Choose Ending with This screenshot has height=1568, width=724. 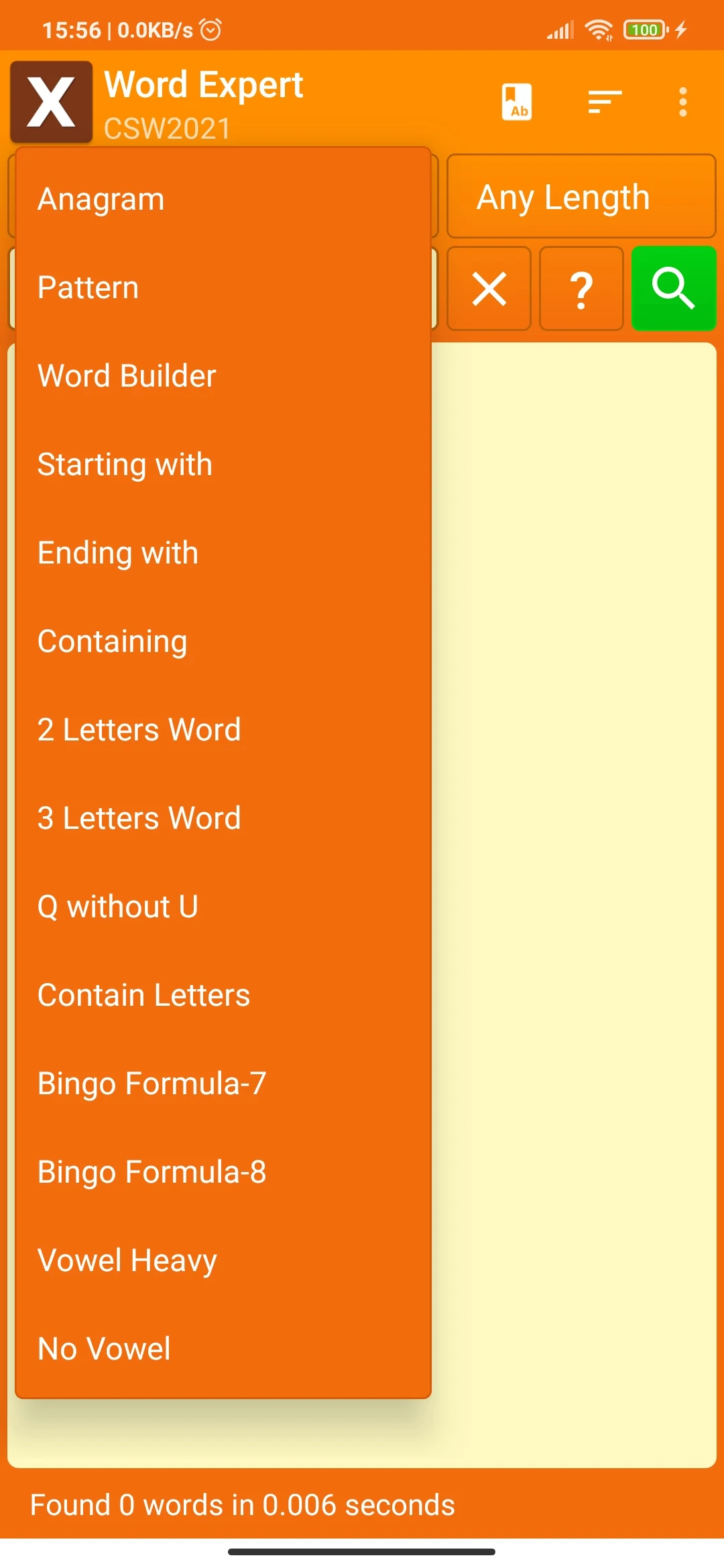point(223,553)
